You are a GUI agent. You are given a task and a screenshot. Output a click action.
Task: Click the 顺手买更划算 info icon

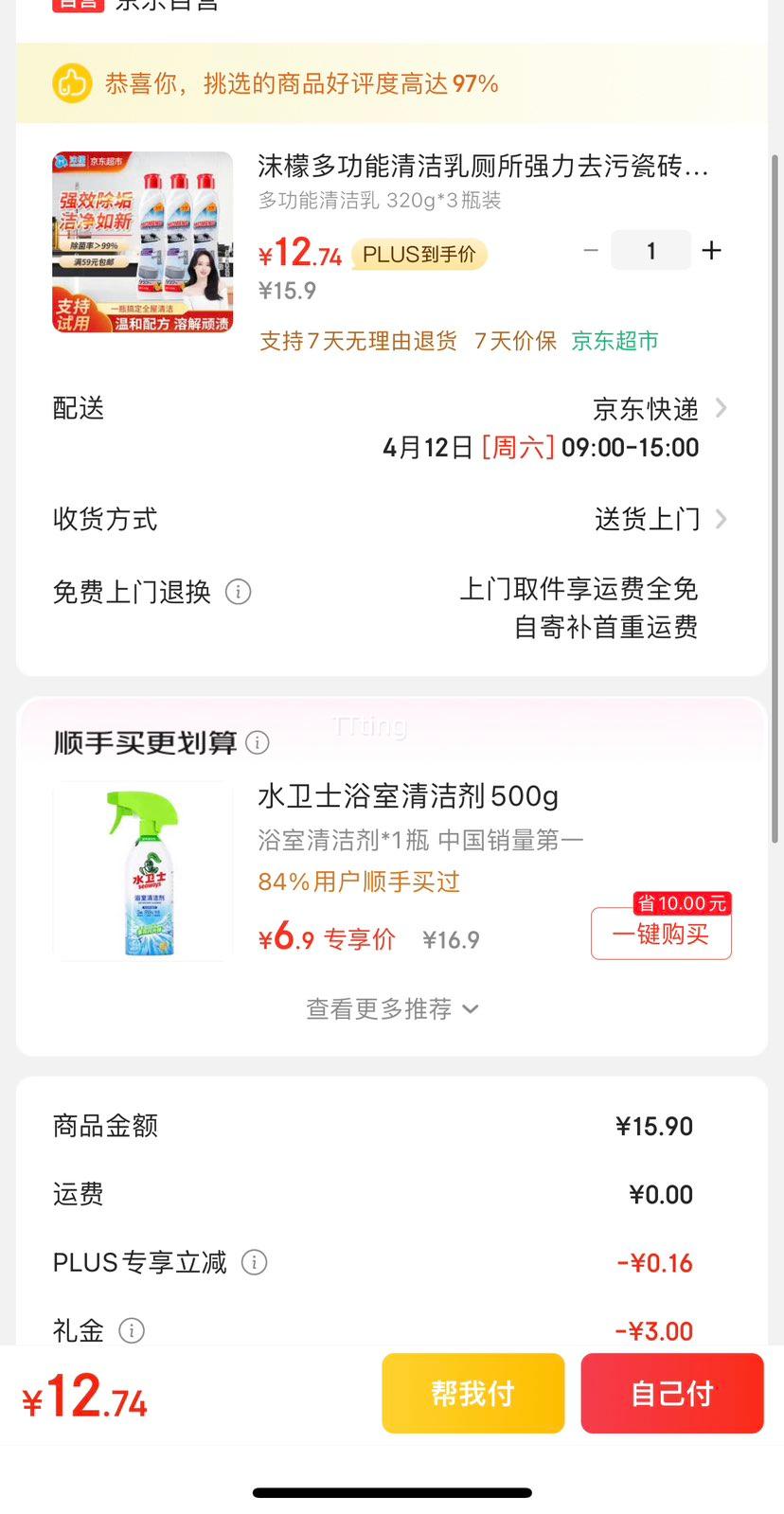[257, 743]
